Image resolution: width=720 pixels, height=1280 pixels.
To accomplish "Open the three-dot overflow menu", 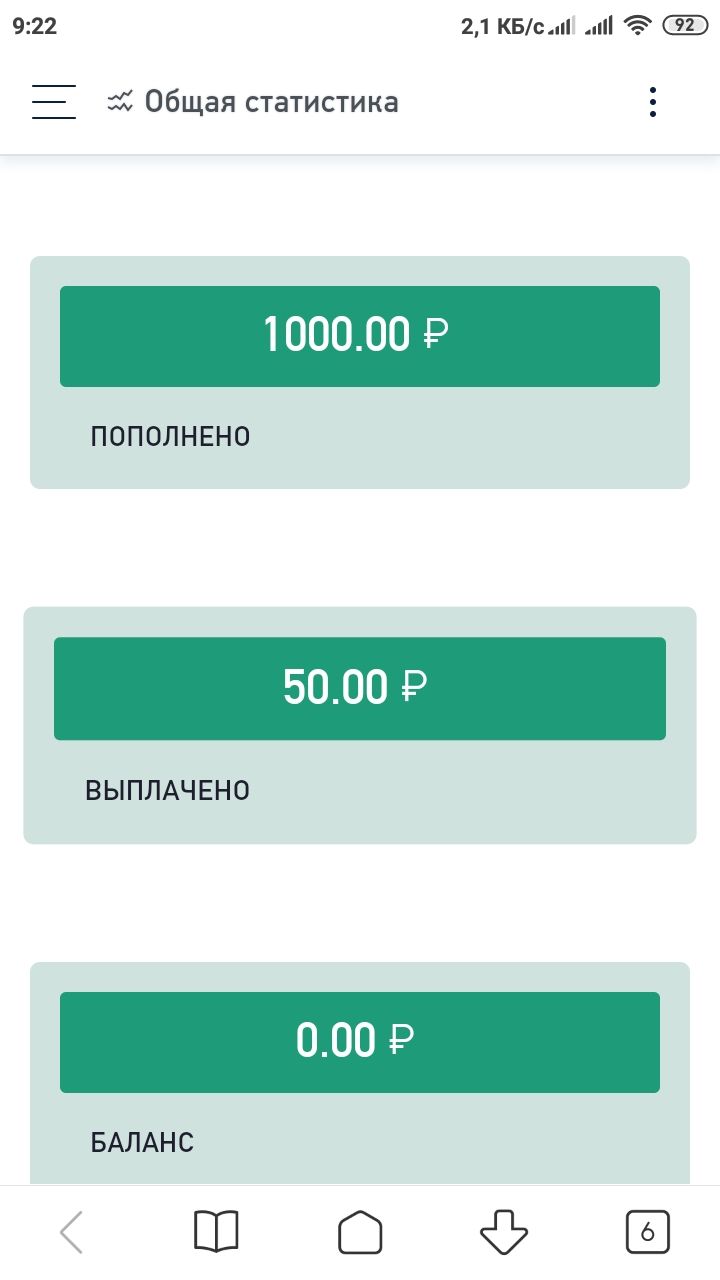I will tap(652, 102).
